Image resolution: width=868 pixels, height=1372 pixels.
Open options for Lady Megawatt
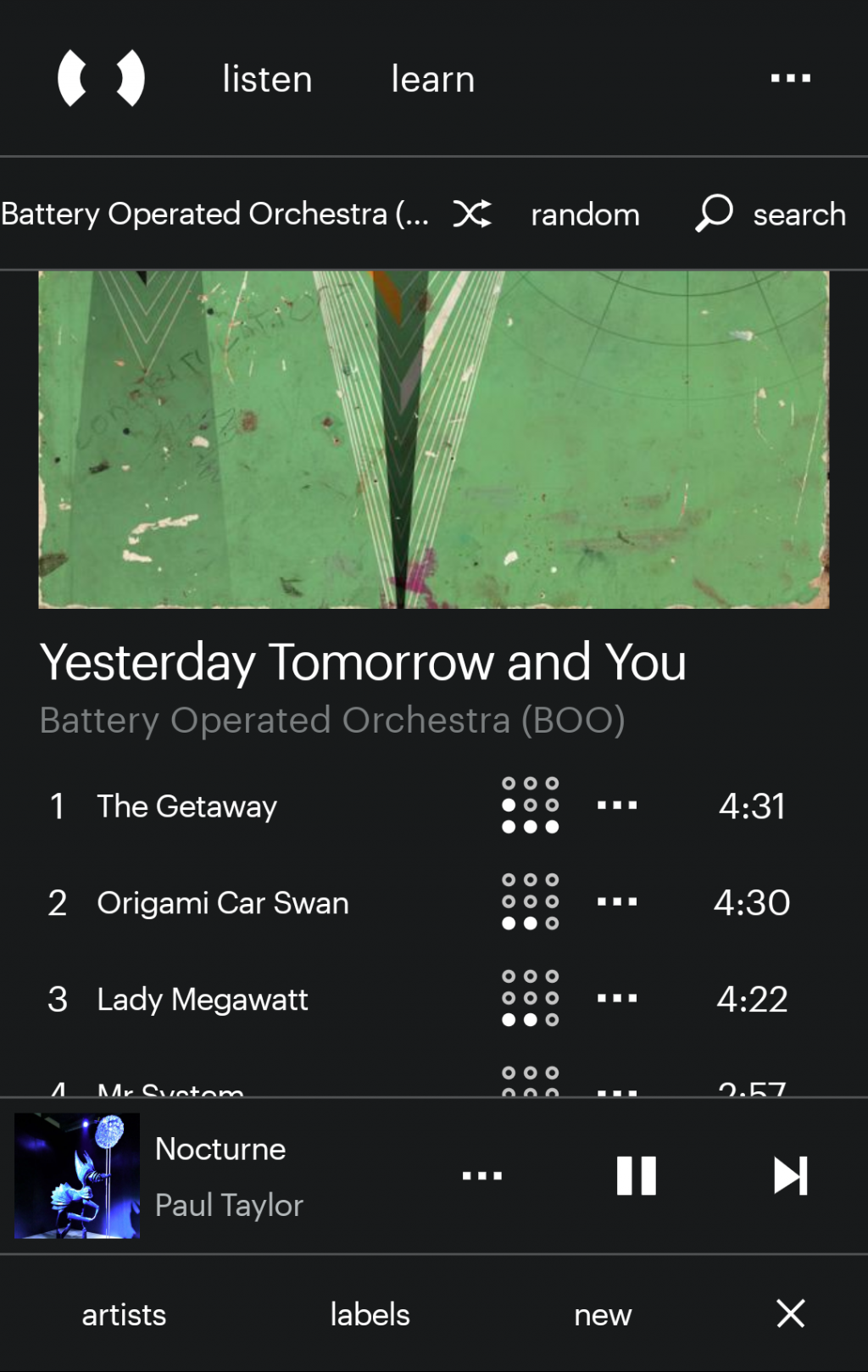click(617, 999)
